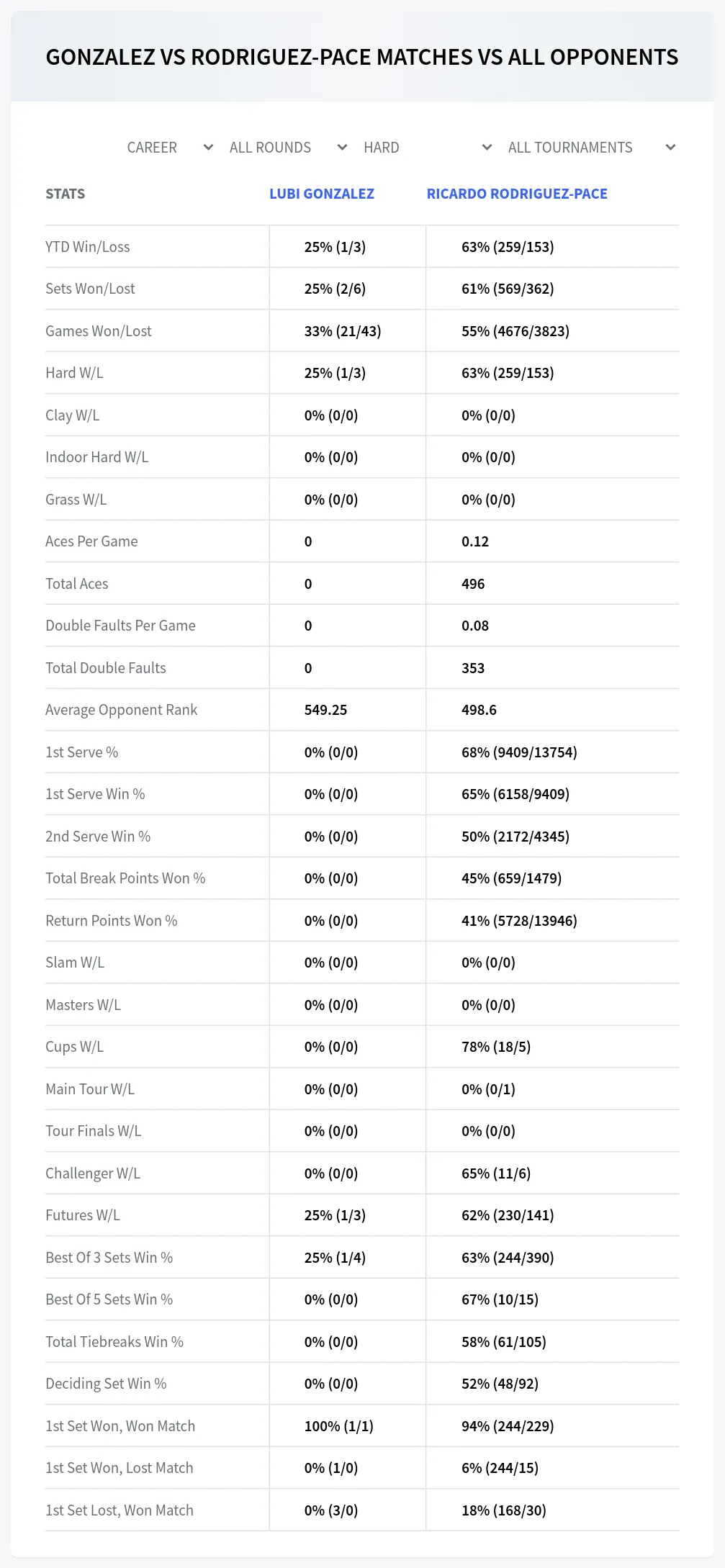
Task: Expand the ALL ROUNDS filter dropdown
Action: point(288,148)
